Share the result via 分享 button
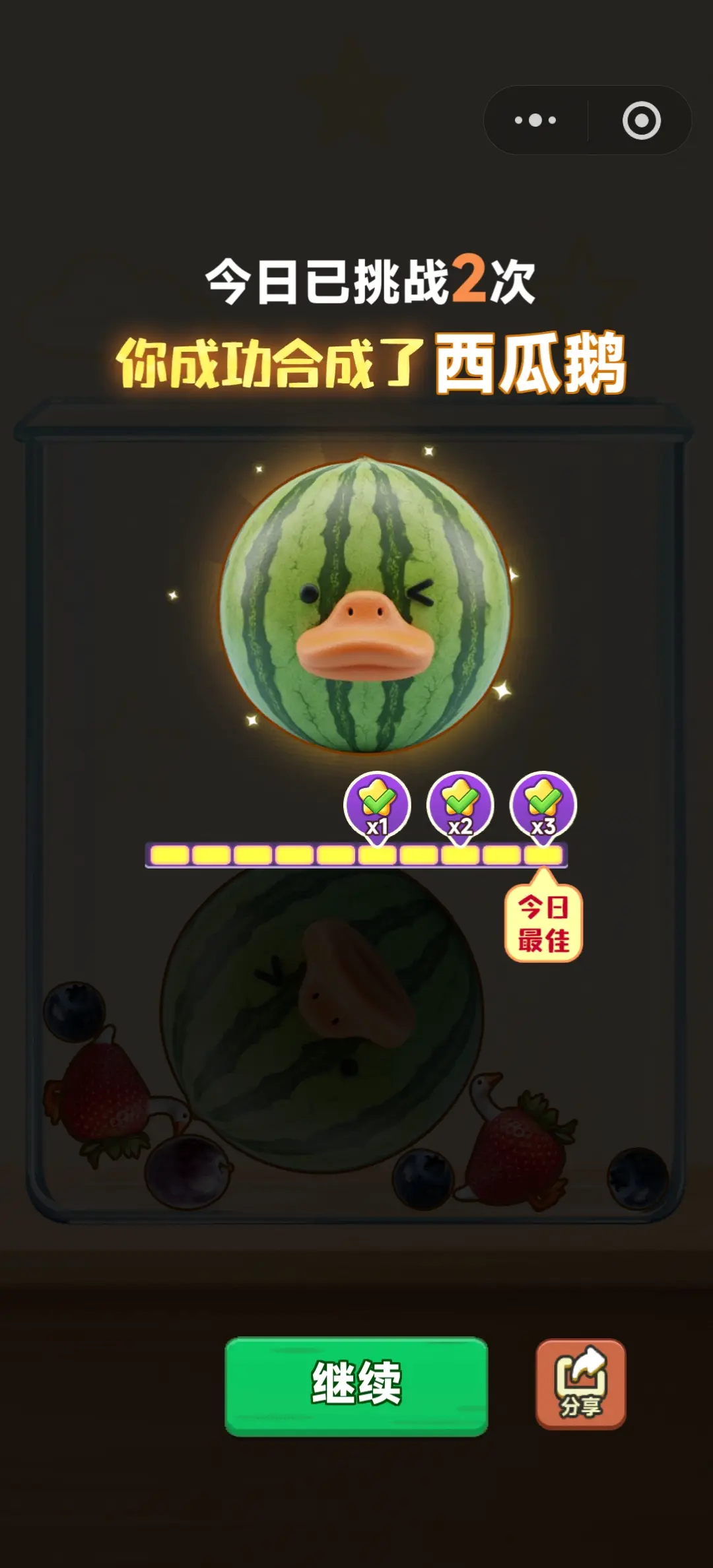 581,1385
